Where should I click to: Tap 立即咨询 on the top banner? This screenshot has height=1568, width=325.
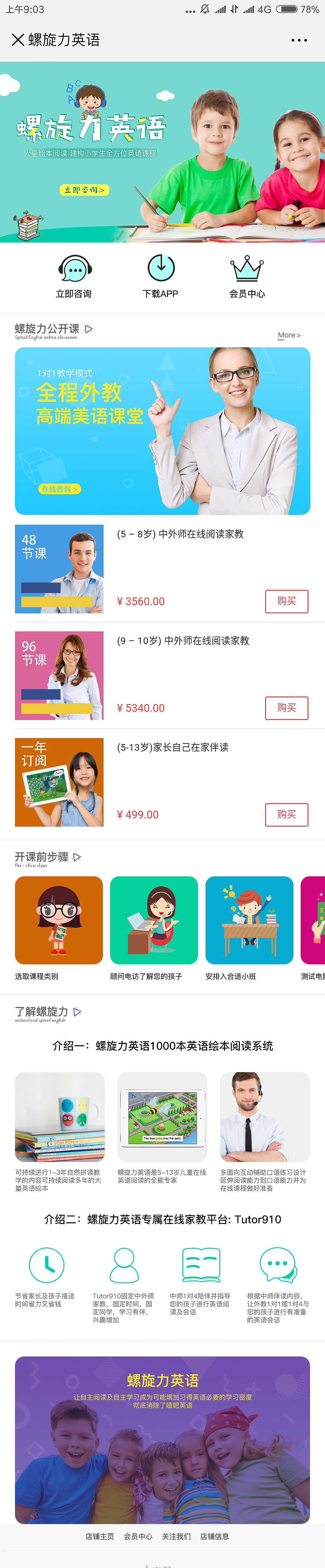[85, 190]
